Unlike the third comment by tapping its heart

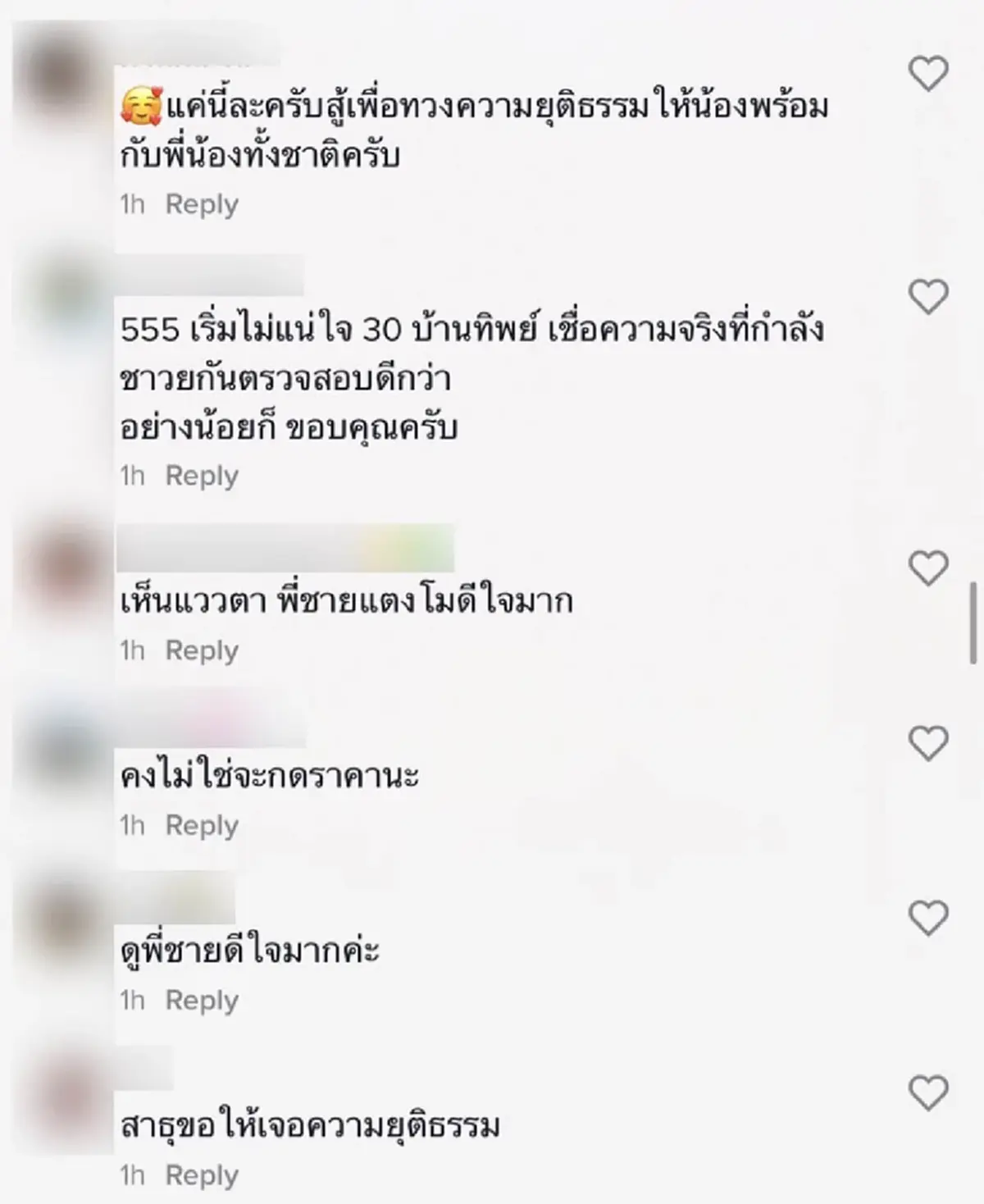click(x=927, y=566)
